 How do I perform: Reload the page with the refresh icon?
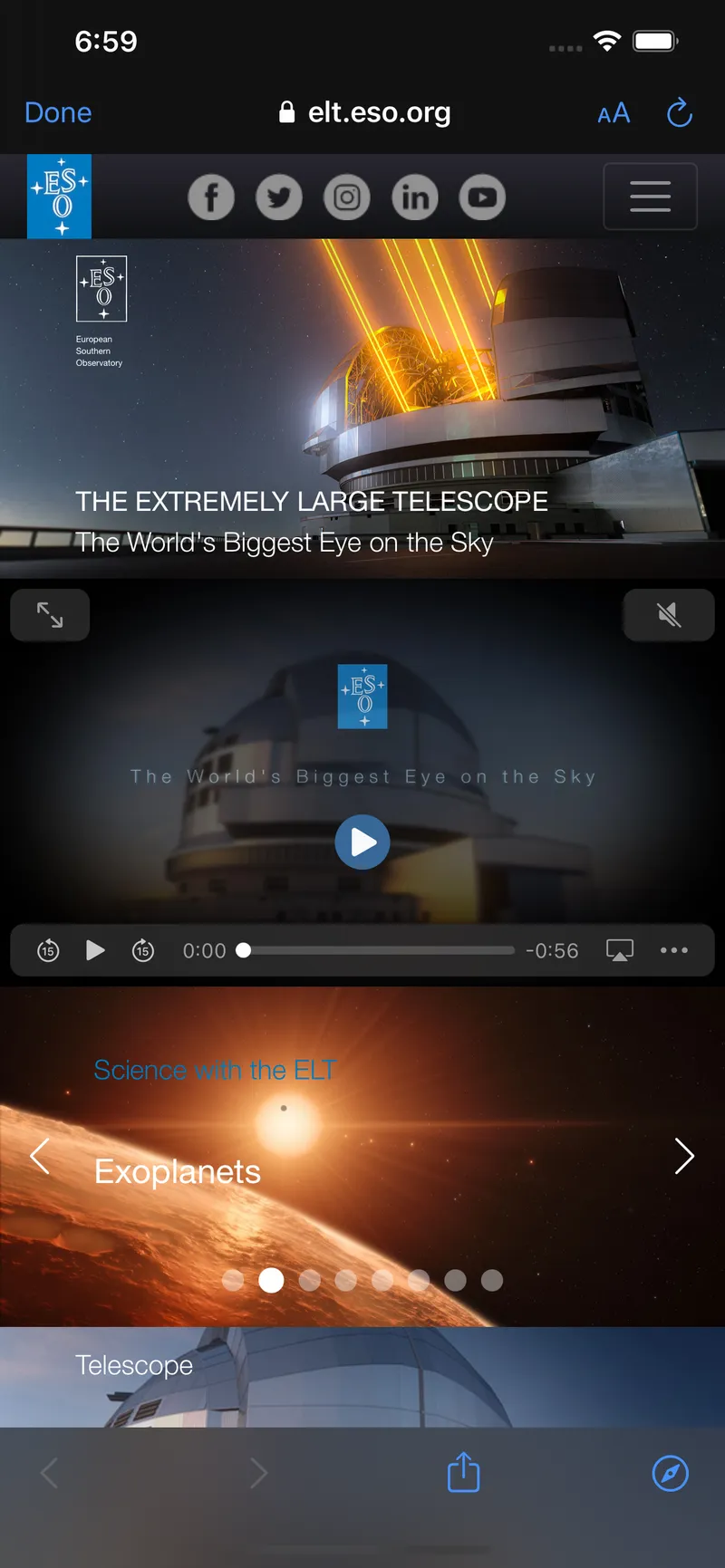(679, 112)
